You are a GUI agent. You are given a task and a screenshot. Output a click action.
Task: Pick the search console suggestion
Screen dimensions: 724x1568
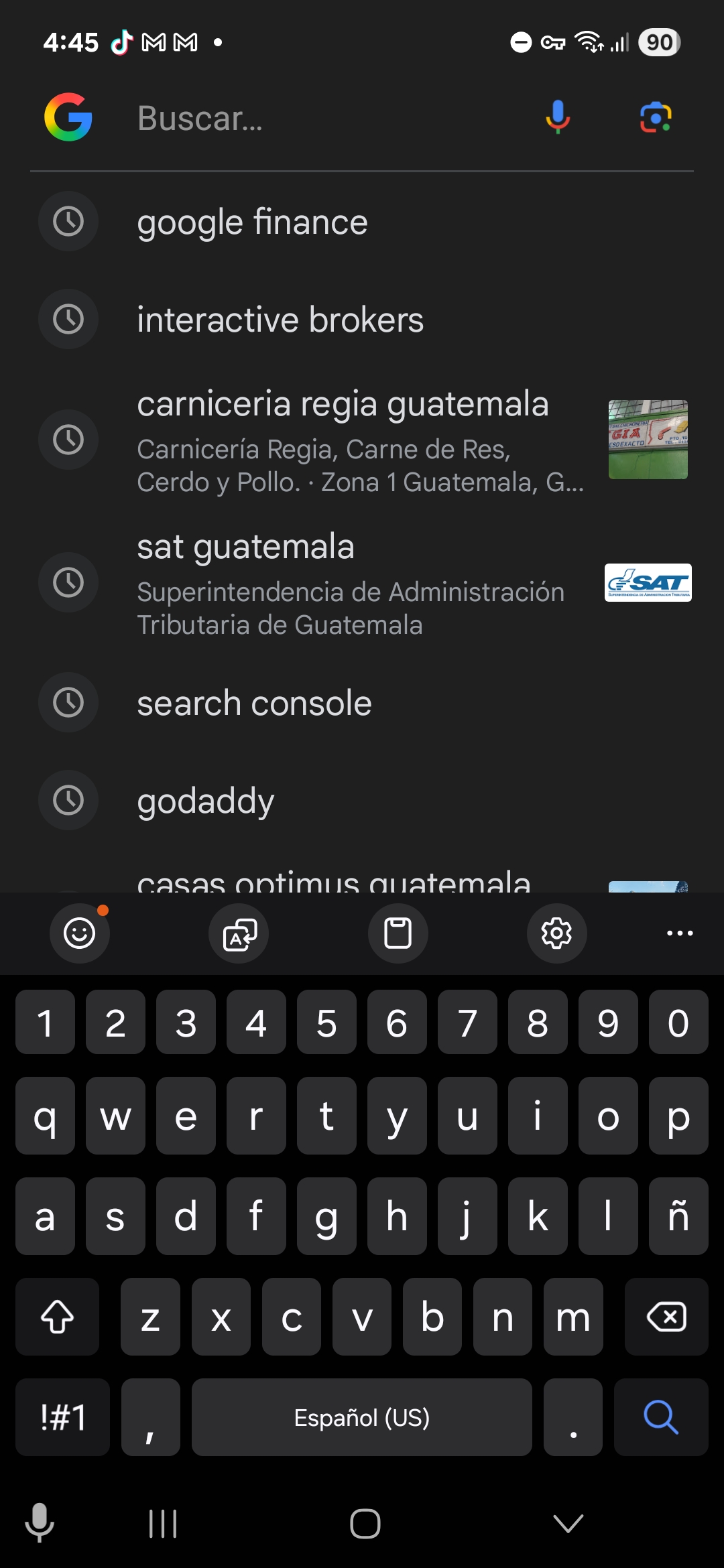(254, 703)
